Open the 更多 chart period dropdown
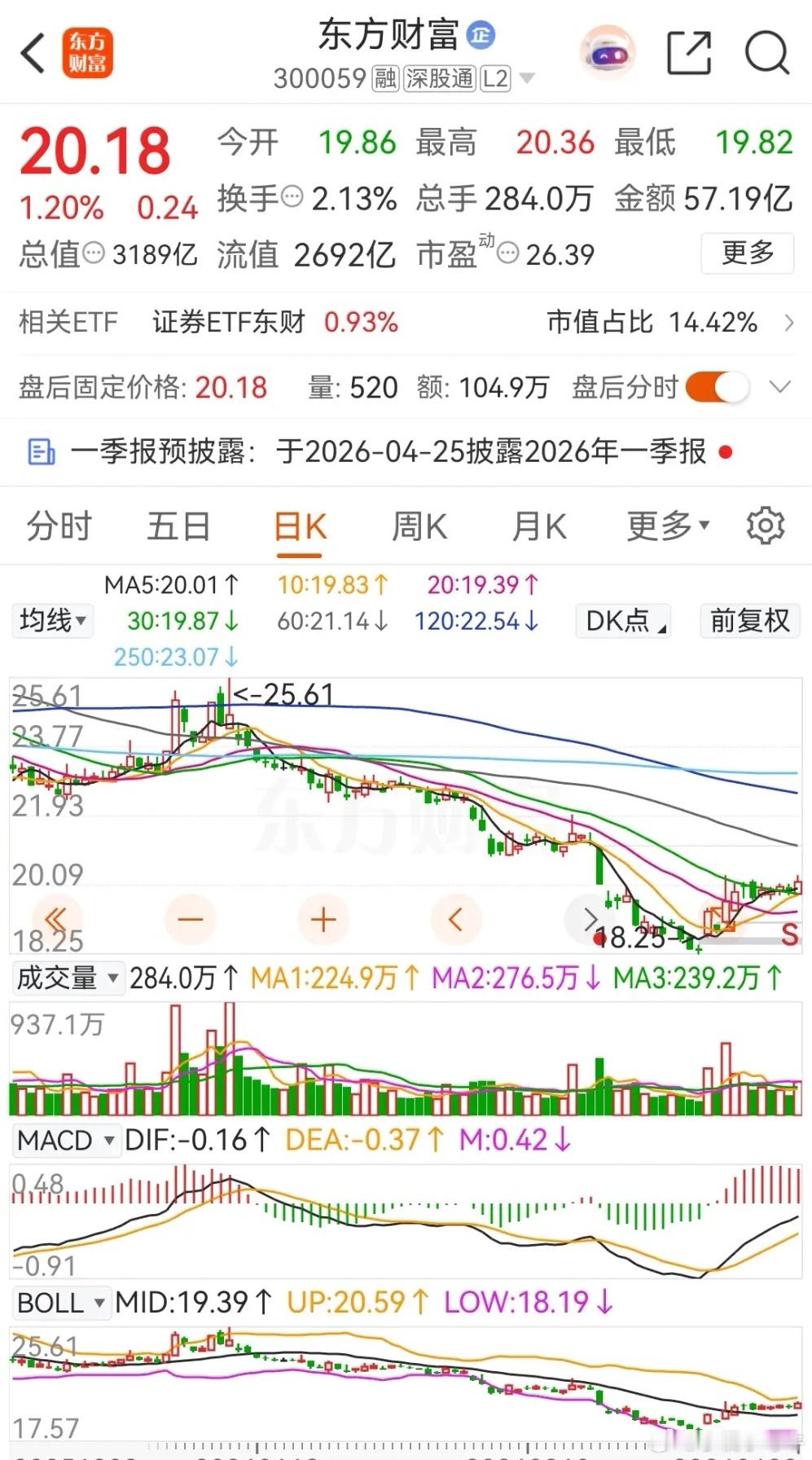This screenshot has width=812, height=1460. (667, 526)
